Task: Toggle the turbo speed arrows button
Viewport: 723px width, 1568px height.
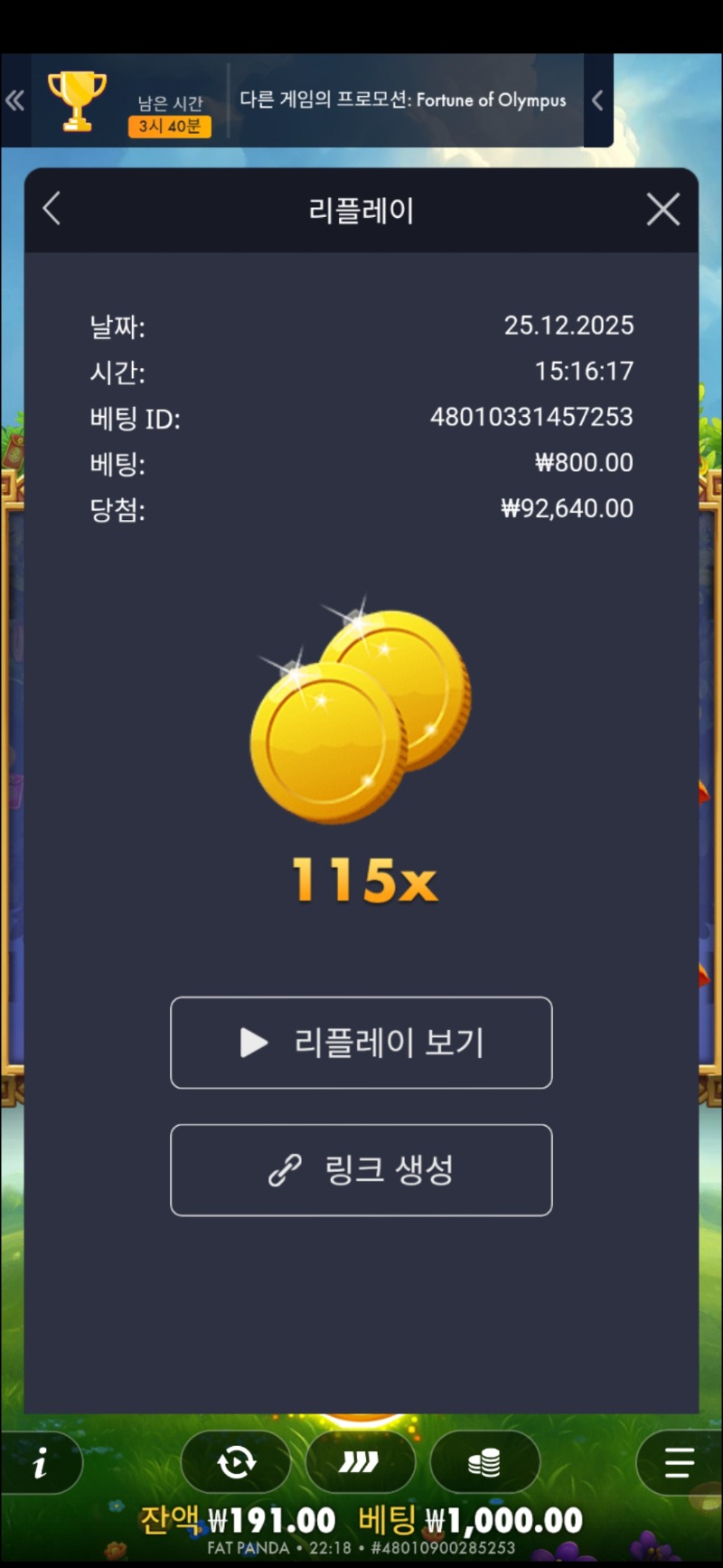Action: pyautogui.click(x=360, y=1462)
